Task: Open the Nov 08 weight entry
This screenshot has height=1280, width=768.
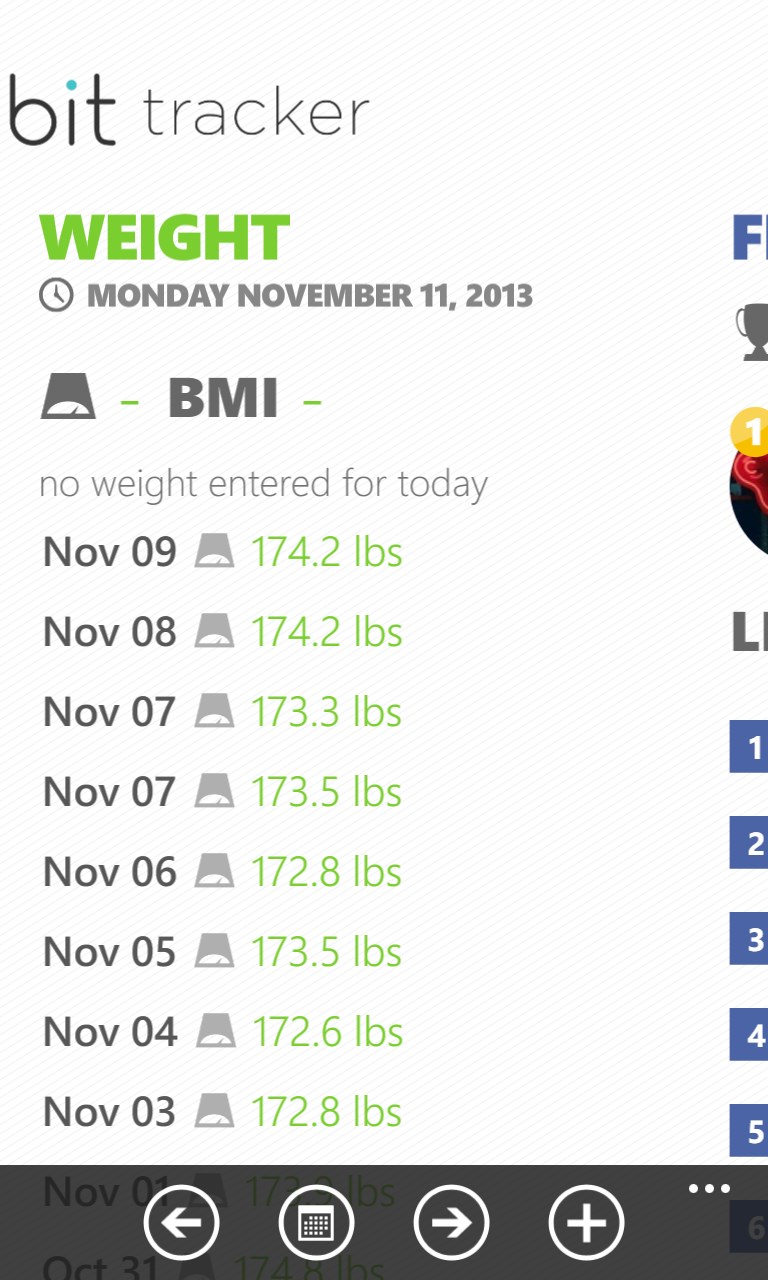Action: [x=222, y=632]
